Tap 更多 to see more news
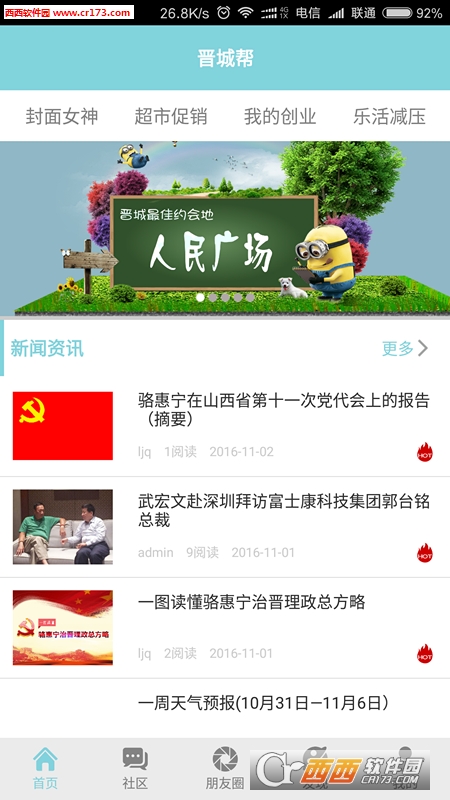This screenshot has height=800, width=450. (405, 348)
